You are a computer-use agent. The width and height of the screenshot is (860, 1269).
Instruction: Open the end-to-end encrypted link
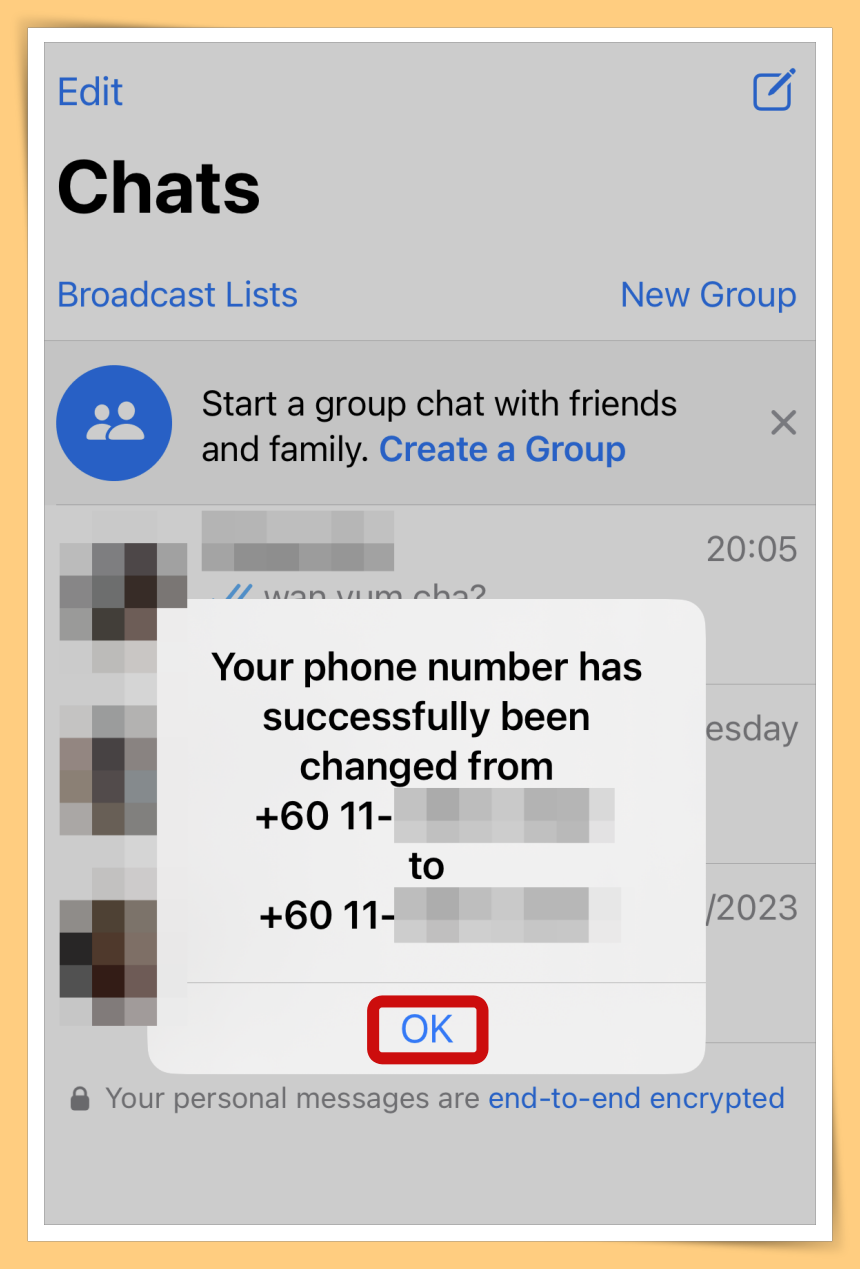(636, 1098)
